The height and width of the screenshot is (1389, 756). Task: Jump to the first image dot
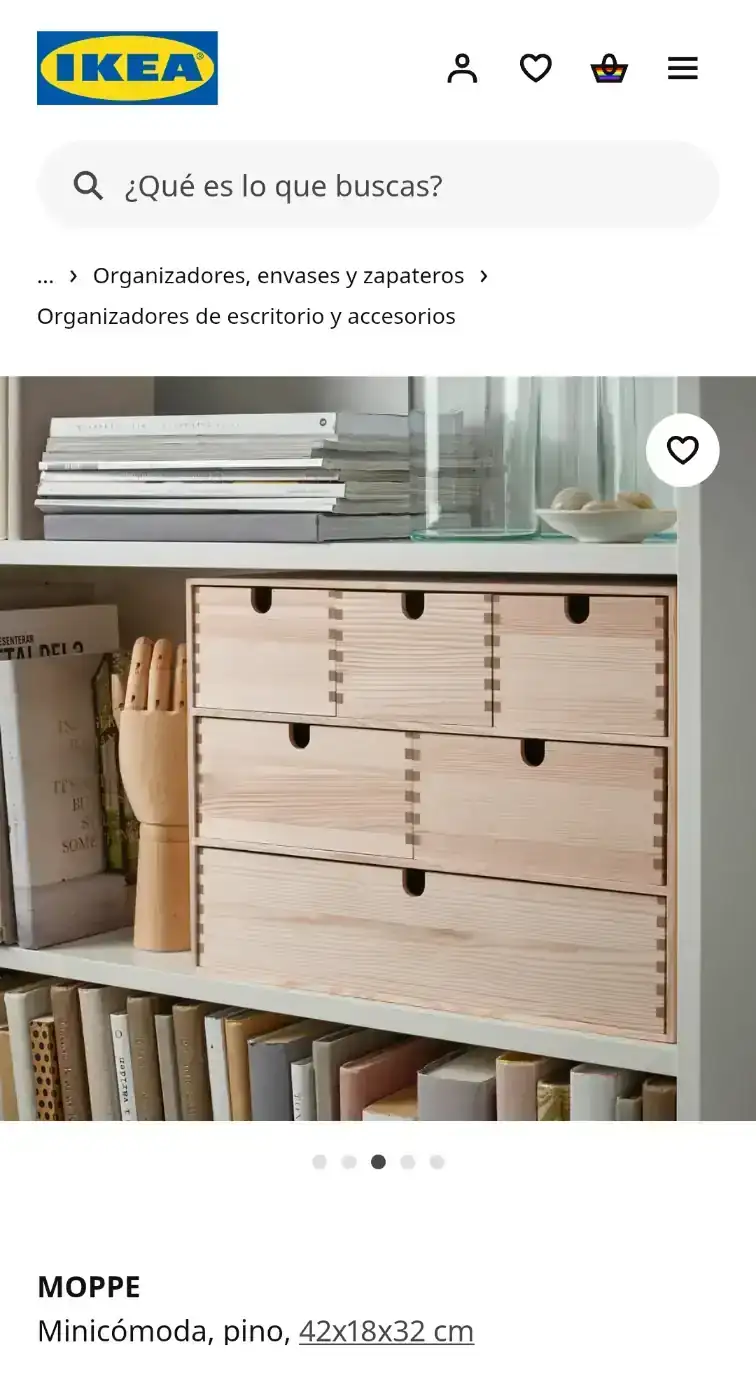(x=319, y=1162)
